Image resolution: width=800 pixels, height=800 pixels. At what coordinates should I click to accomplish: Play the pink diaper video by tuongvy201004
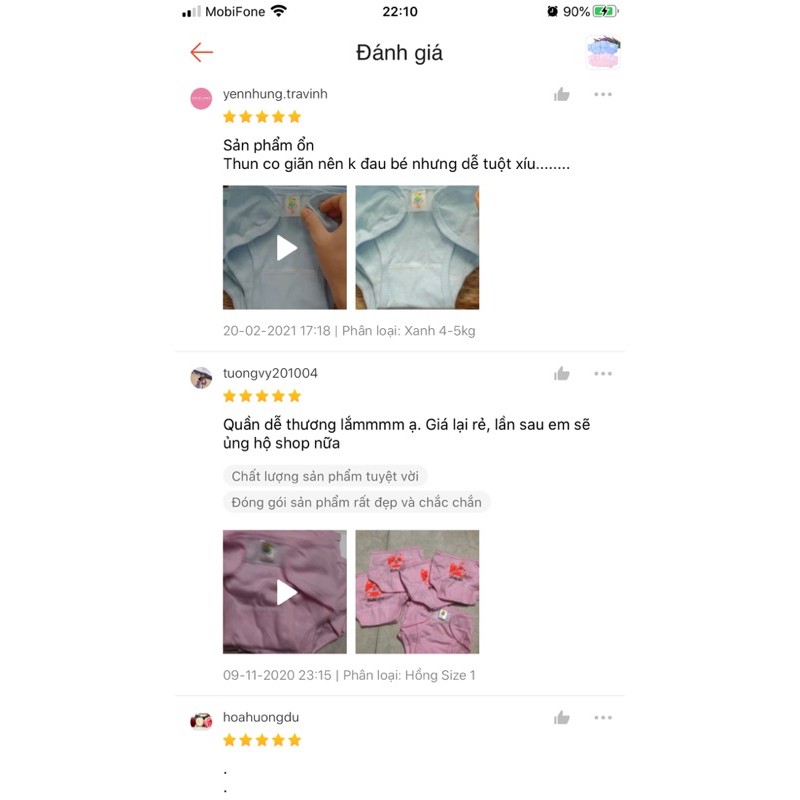(285, 592)
